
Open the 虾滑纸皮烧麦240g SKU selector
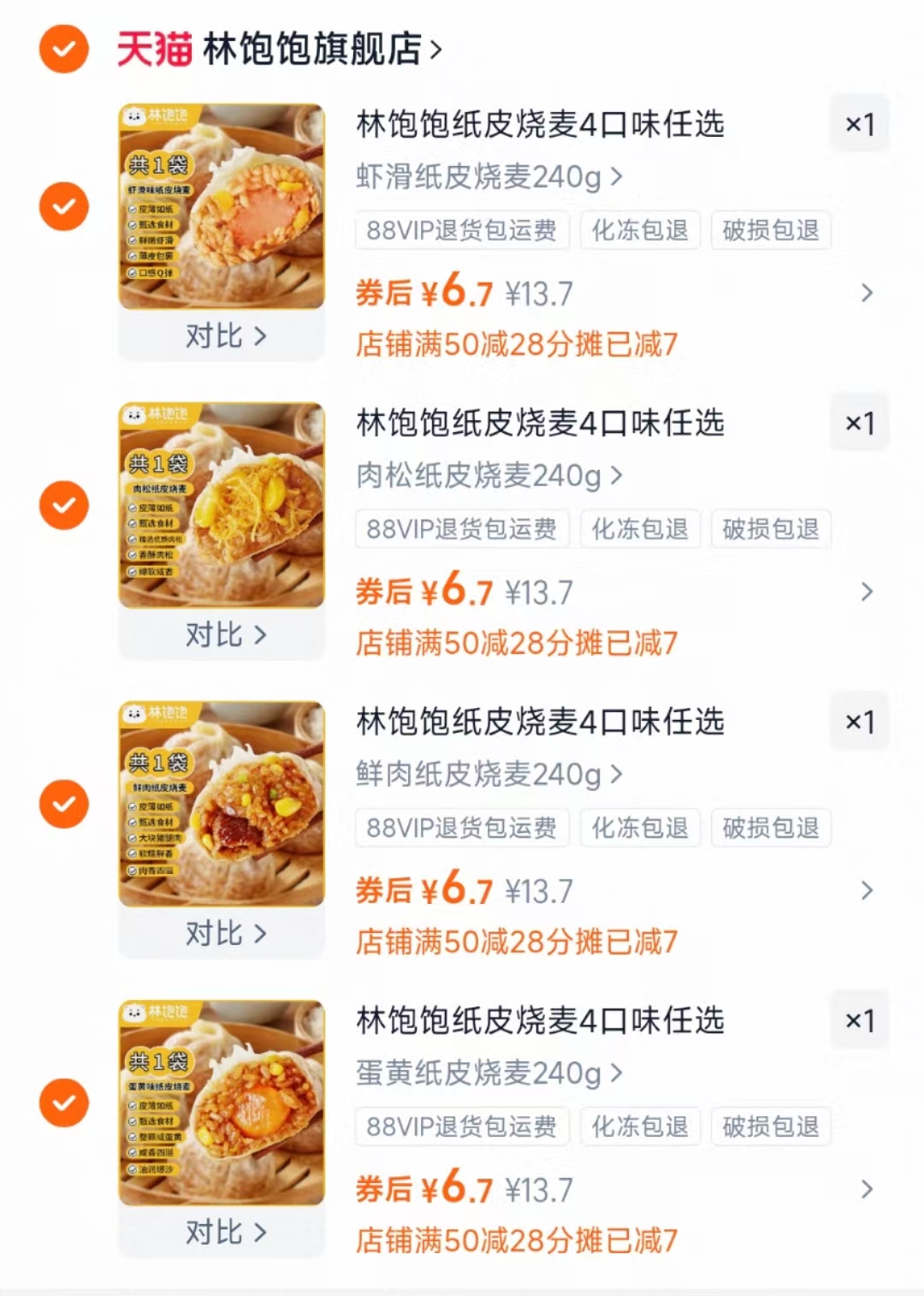pyautogui.click(x=488, y=176)
